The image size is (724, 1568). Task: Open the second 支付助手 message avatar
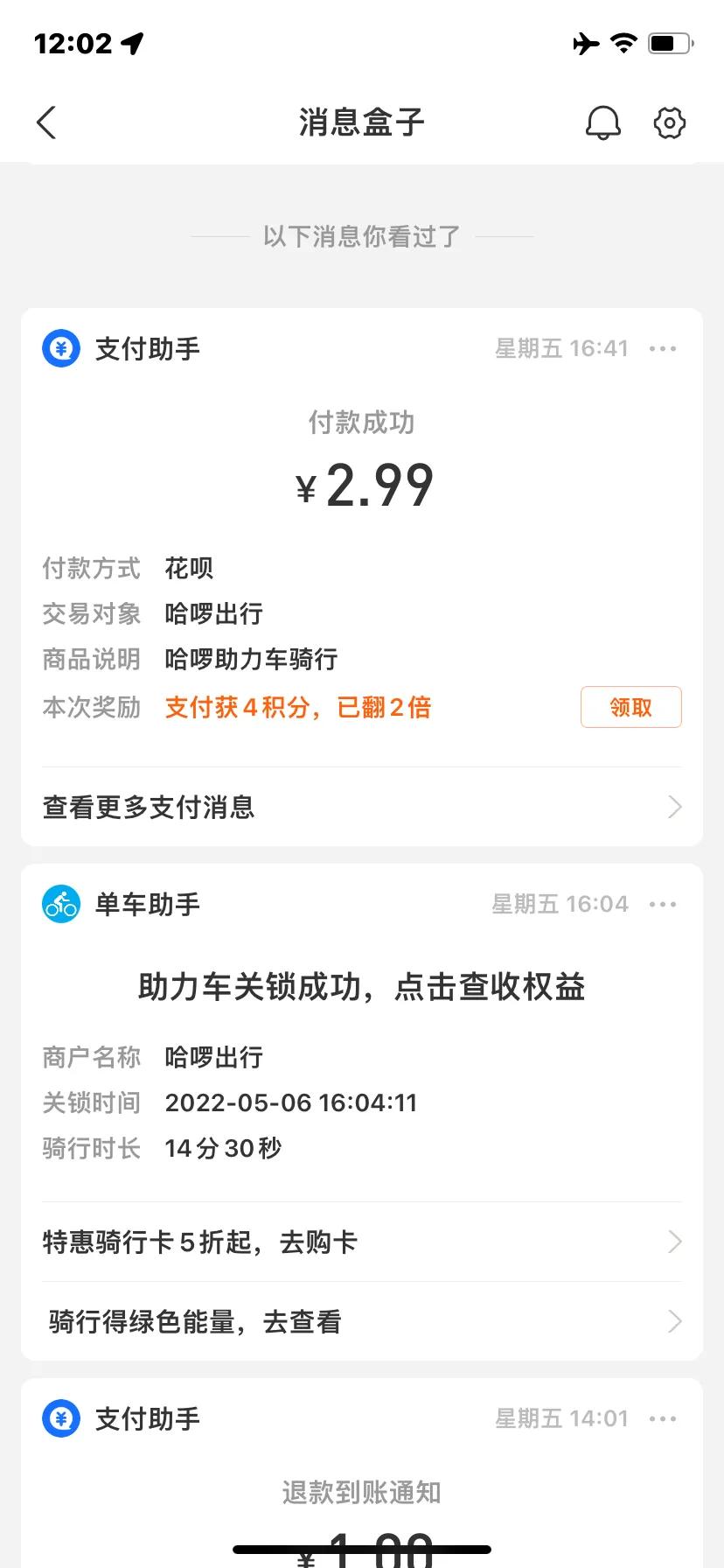click(60, 1418)
